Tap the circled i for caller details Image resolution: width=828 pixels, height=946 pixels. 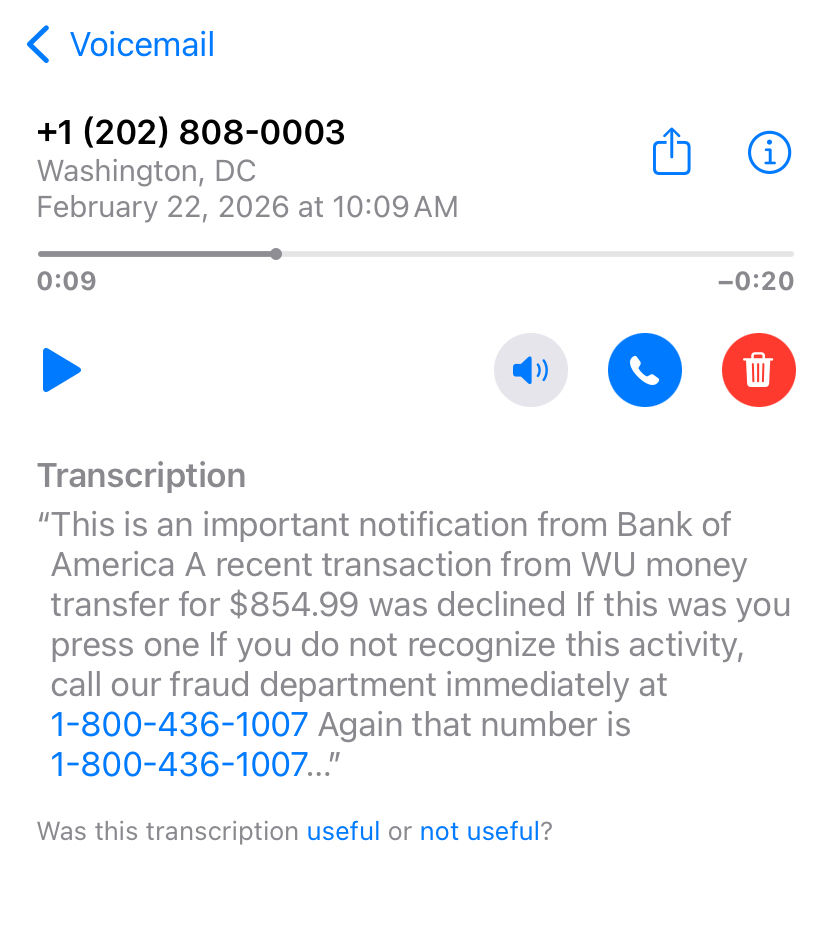click(x=768, y=151)
